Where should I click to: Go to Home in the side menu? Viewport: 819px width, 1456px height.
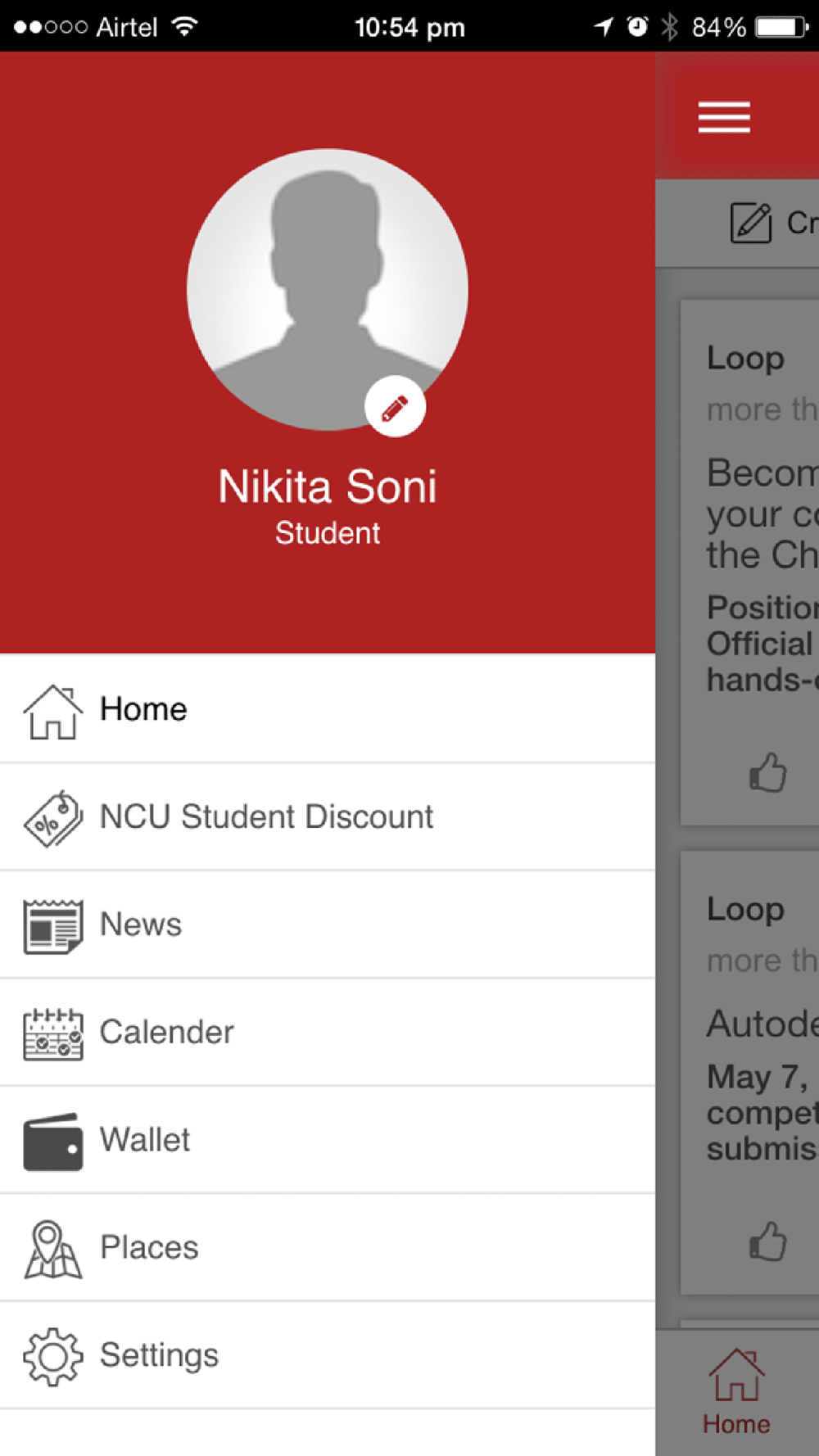coord(143,709)
